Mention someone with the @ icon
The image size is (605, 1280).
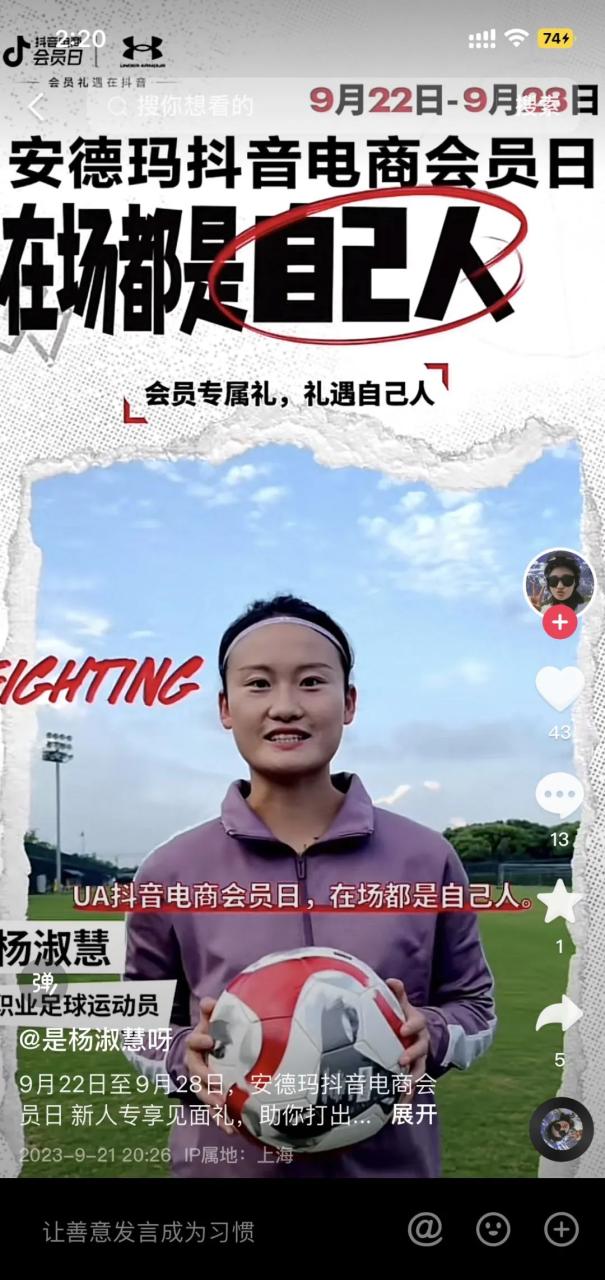click(425, 1230)
